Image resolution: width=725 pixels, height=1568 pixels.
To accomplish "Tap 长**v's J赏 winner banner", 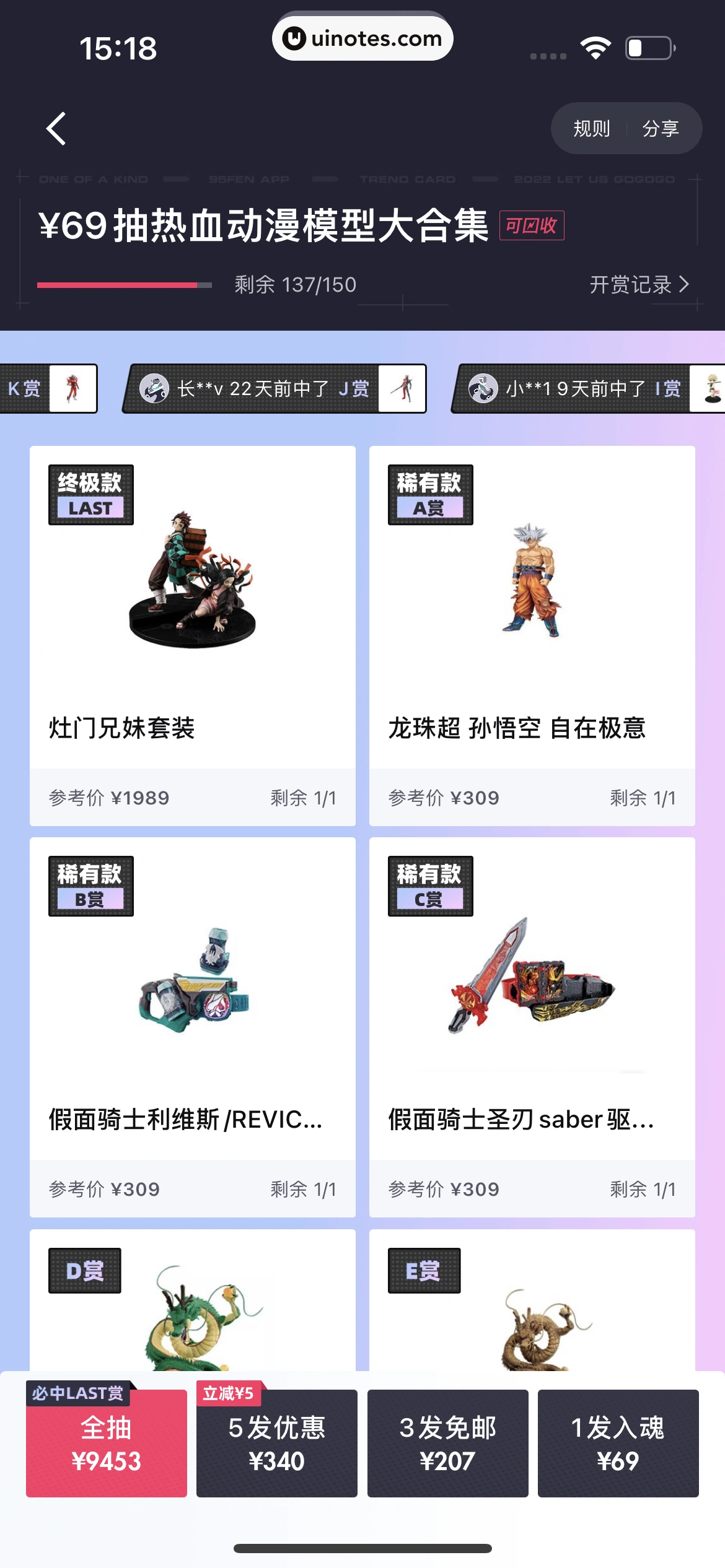I will click(275, 388).
